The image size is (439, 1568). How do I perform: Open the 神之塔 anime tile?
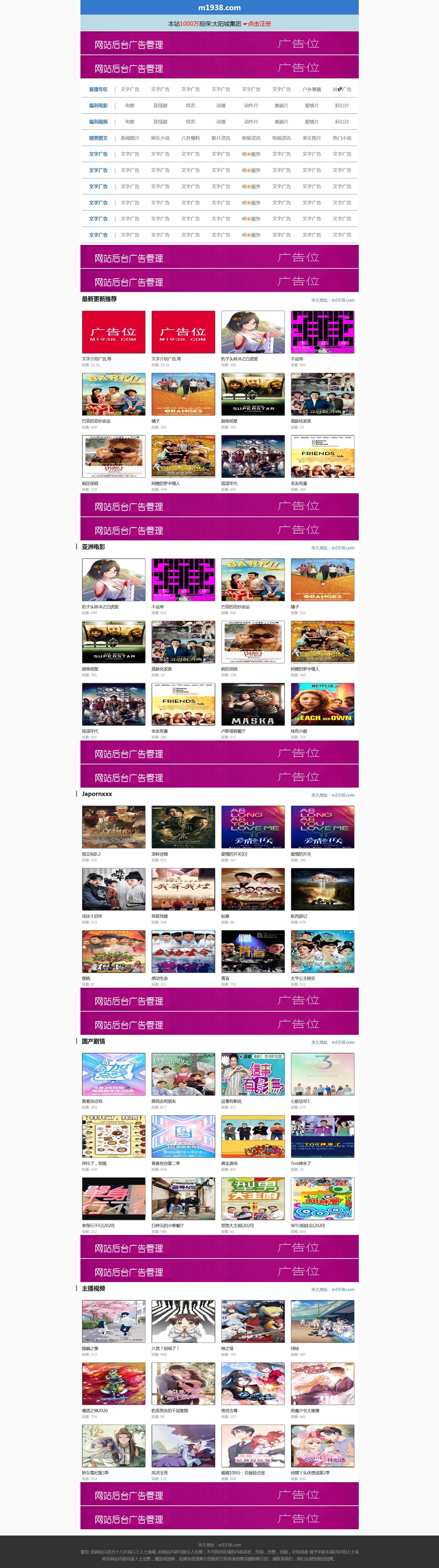click(x=253, y=1325)
